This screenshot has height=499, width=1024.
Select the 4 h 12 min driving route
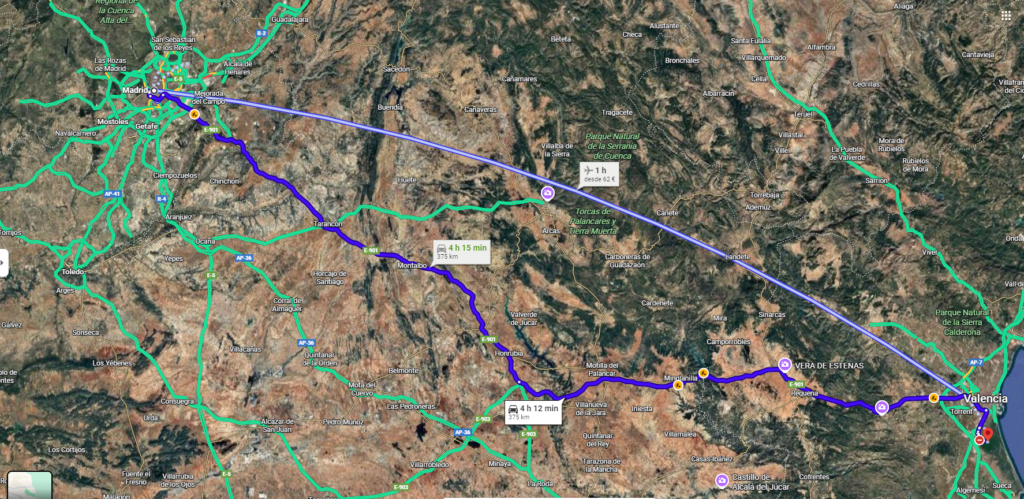tap(531, 412)
